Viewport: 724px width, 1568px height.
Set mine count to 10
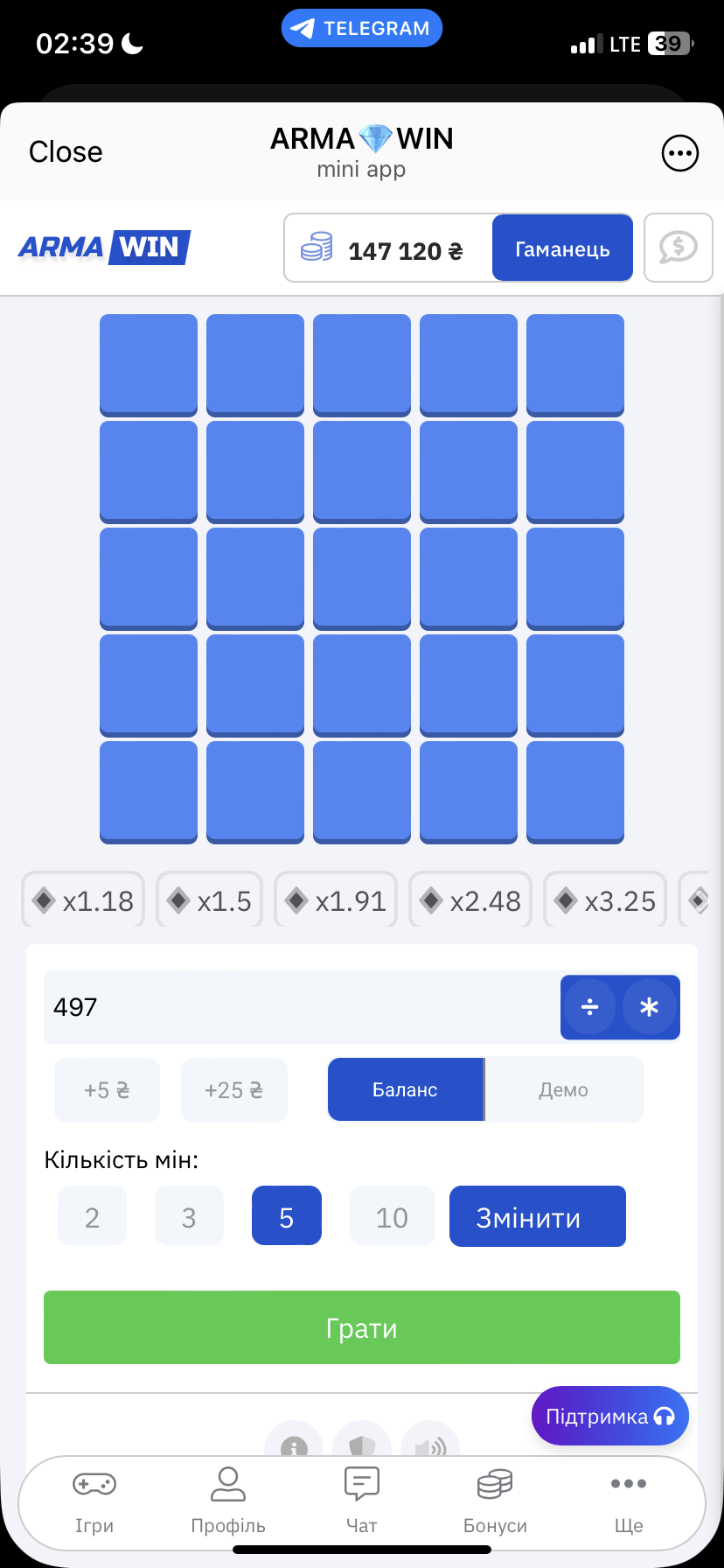point(392,1216)
